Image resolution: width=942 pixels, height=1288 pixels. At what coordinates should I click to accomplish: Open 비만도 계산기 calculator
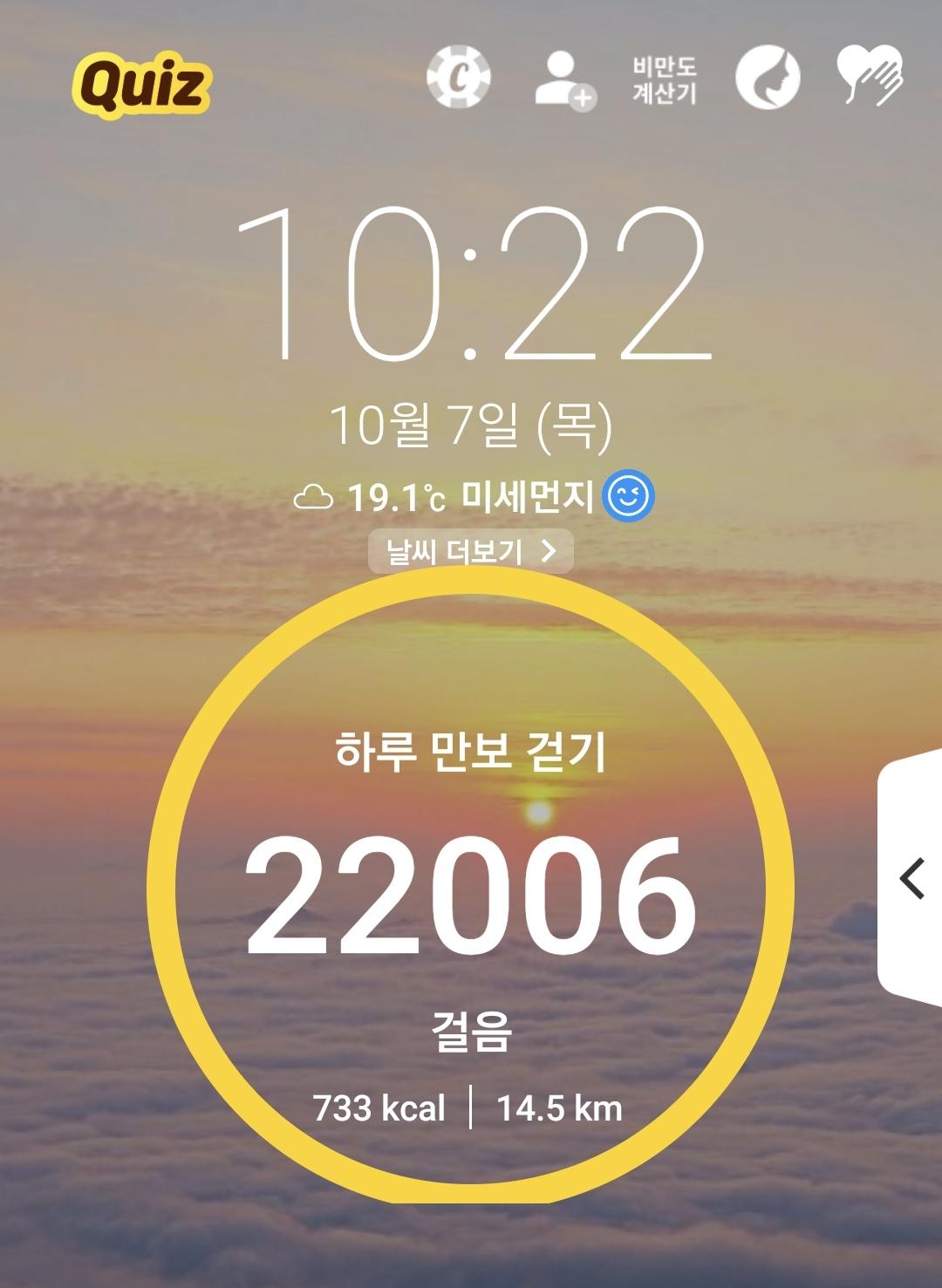pyautogui.click(x=665, y=80)
